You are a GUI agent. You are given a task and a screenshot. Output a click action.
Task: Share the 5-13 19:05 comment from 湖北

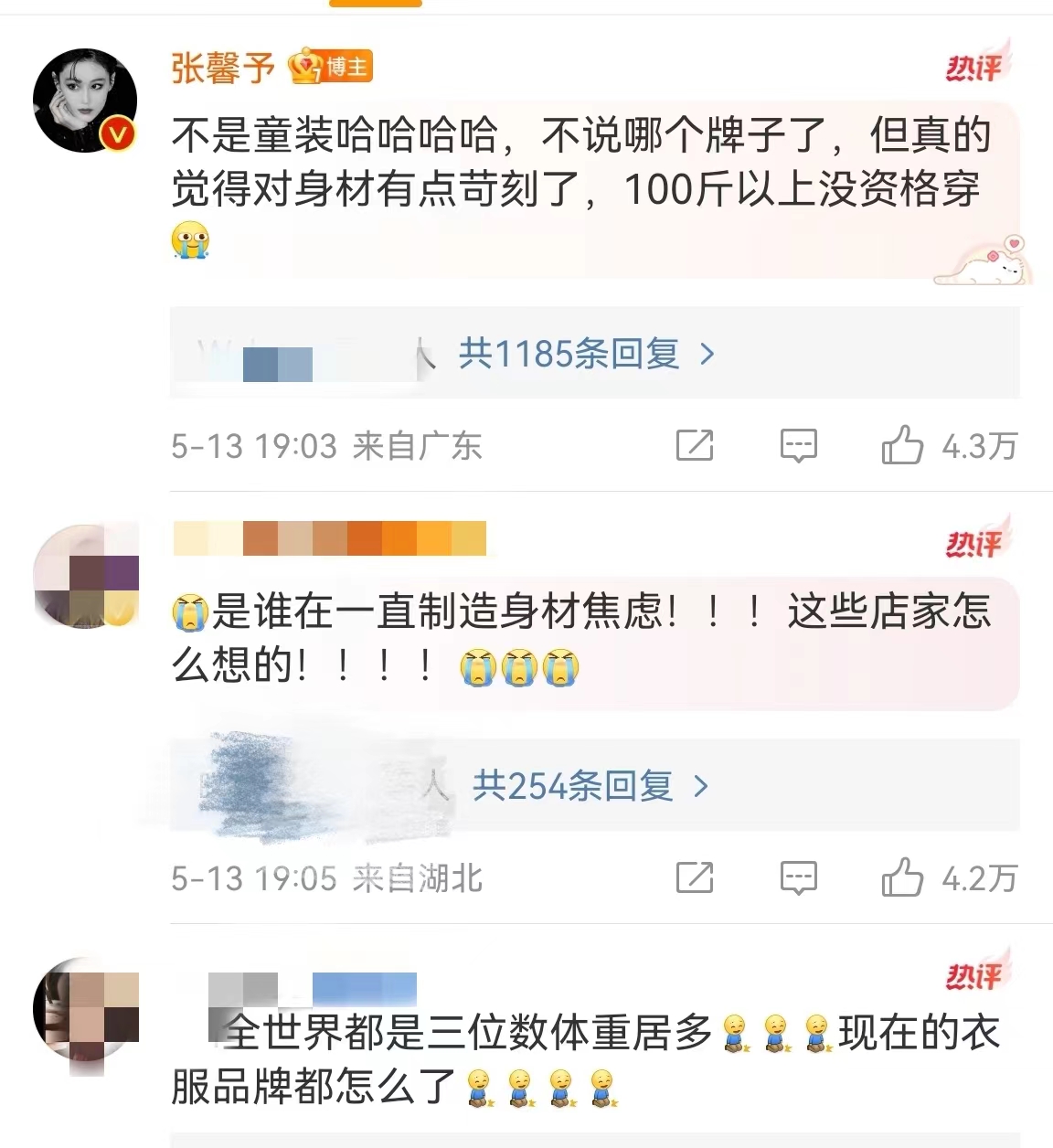[695, 877]
